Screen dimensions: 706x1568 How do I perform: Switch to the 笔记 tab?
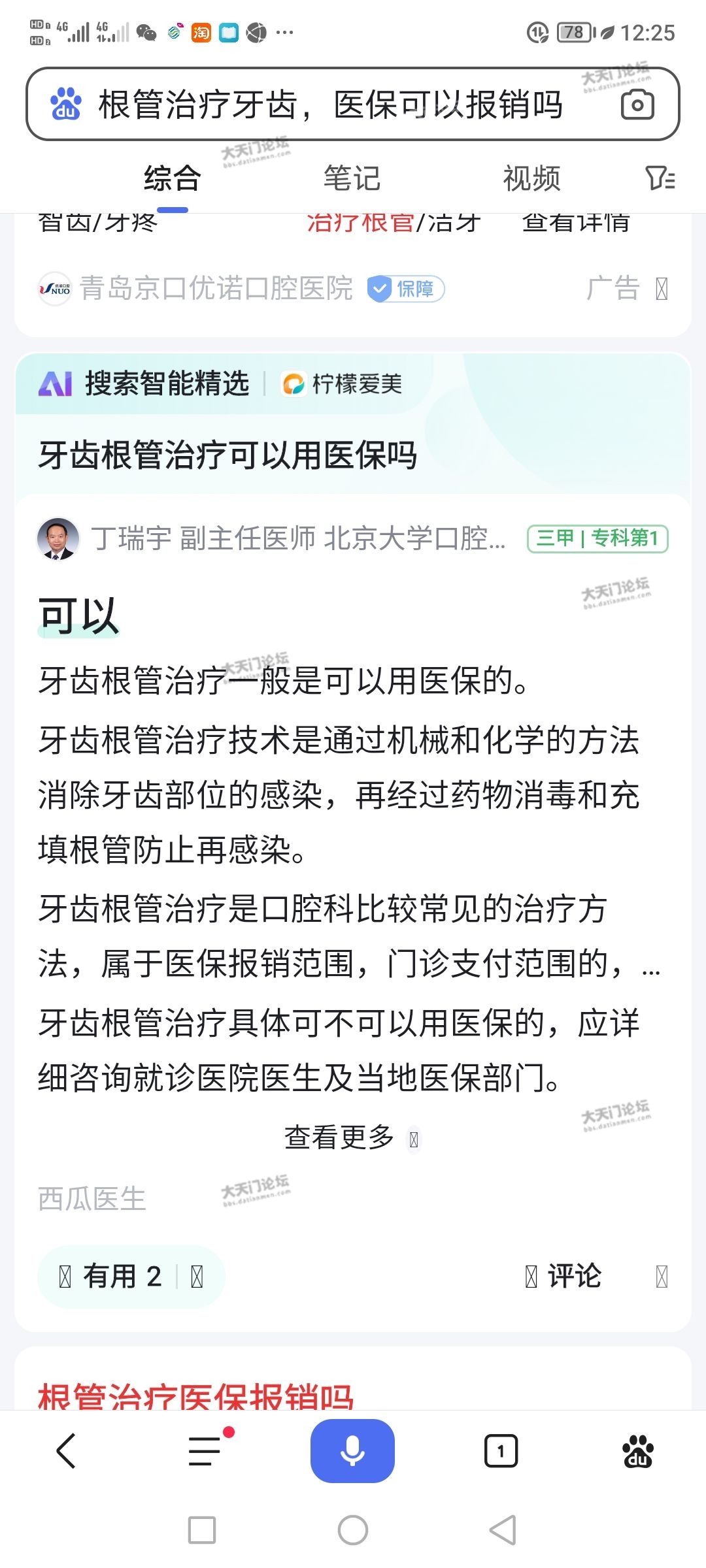(x=352, y=178)
